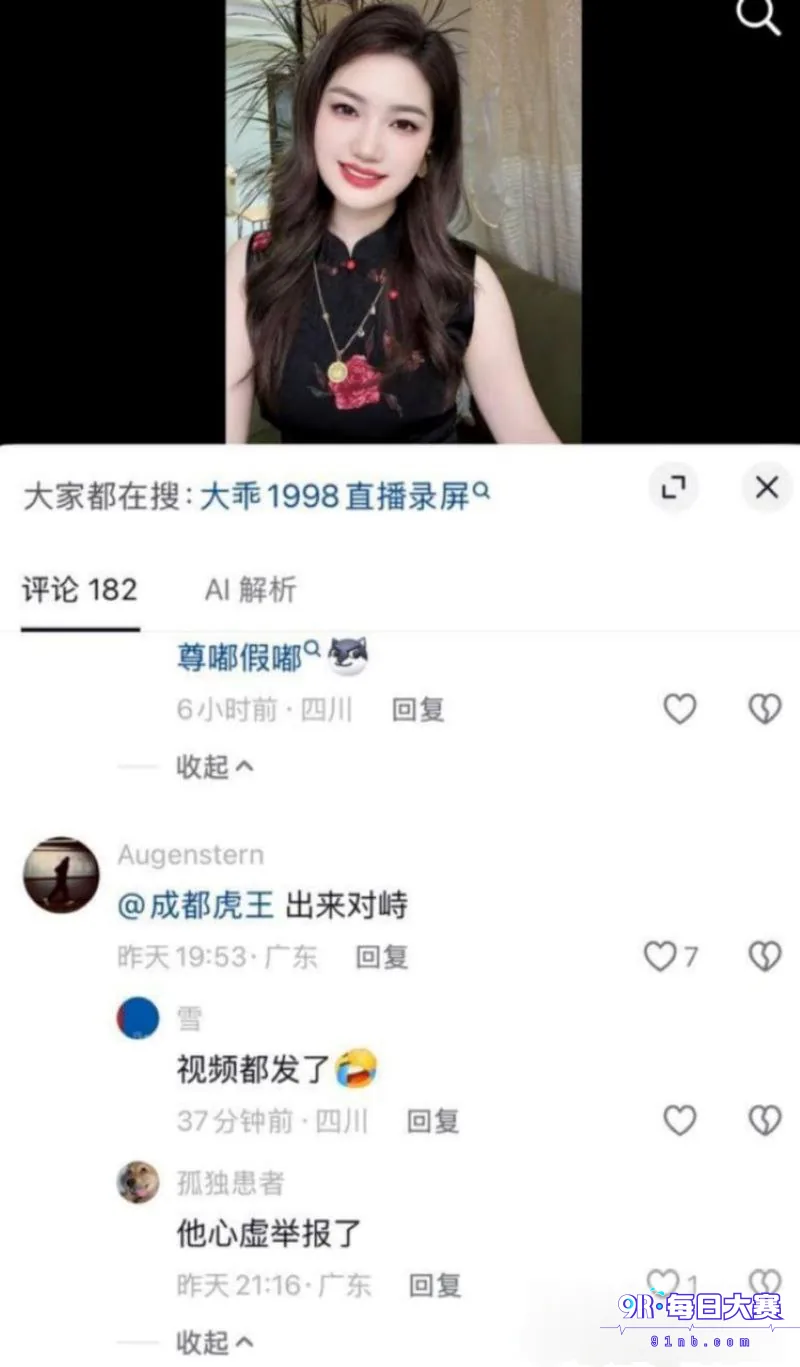Dislike the comment from 6小时前 四川
This screenshot has height=1367, width=800.
pos(765,709)
